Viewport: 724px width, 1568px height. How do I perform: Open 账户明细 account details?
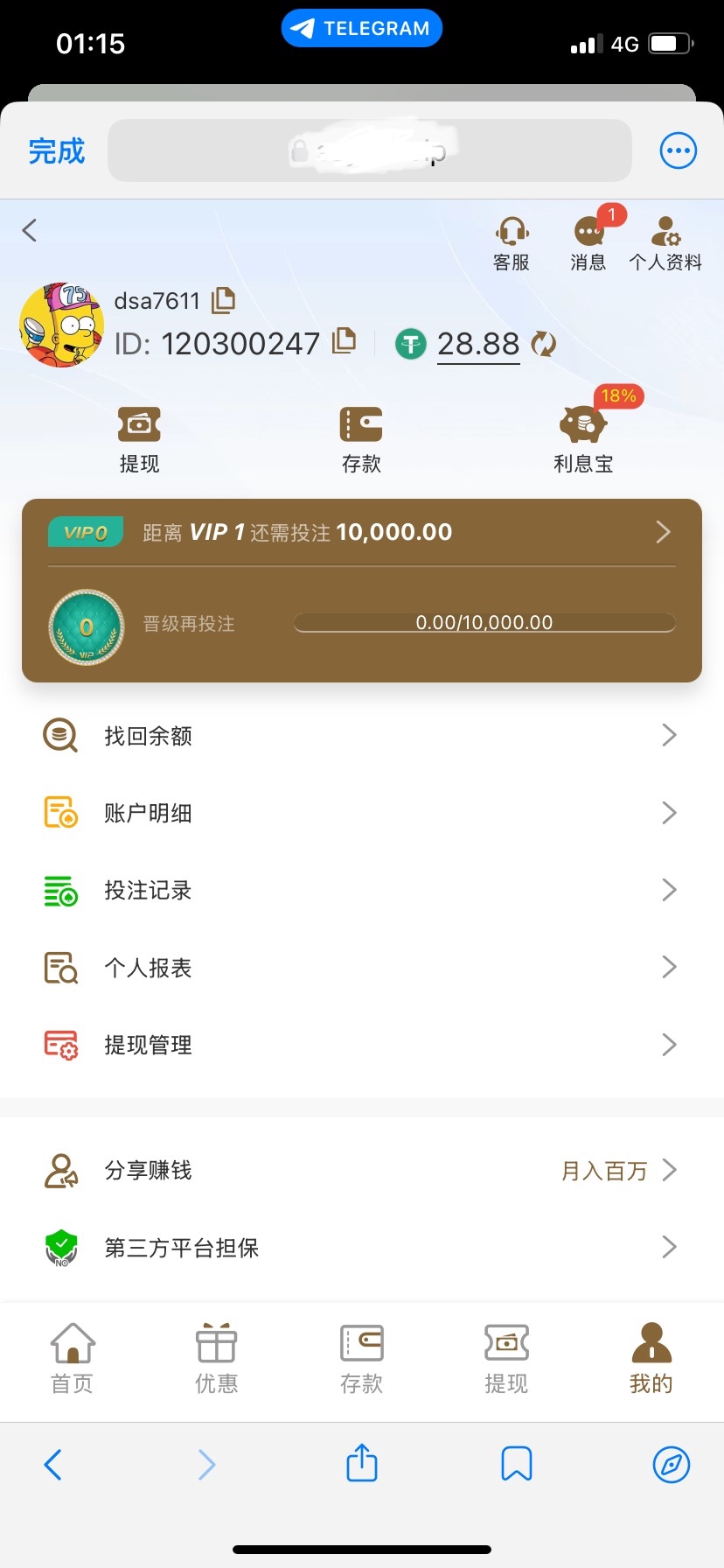(x=362, y=813)
